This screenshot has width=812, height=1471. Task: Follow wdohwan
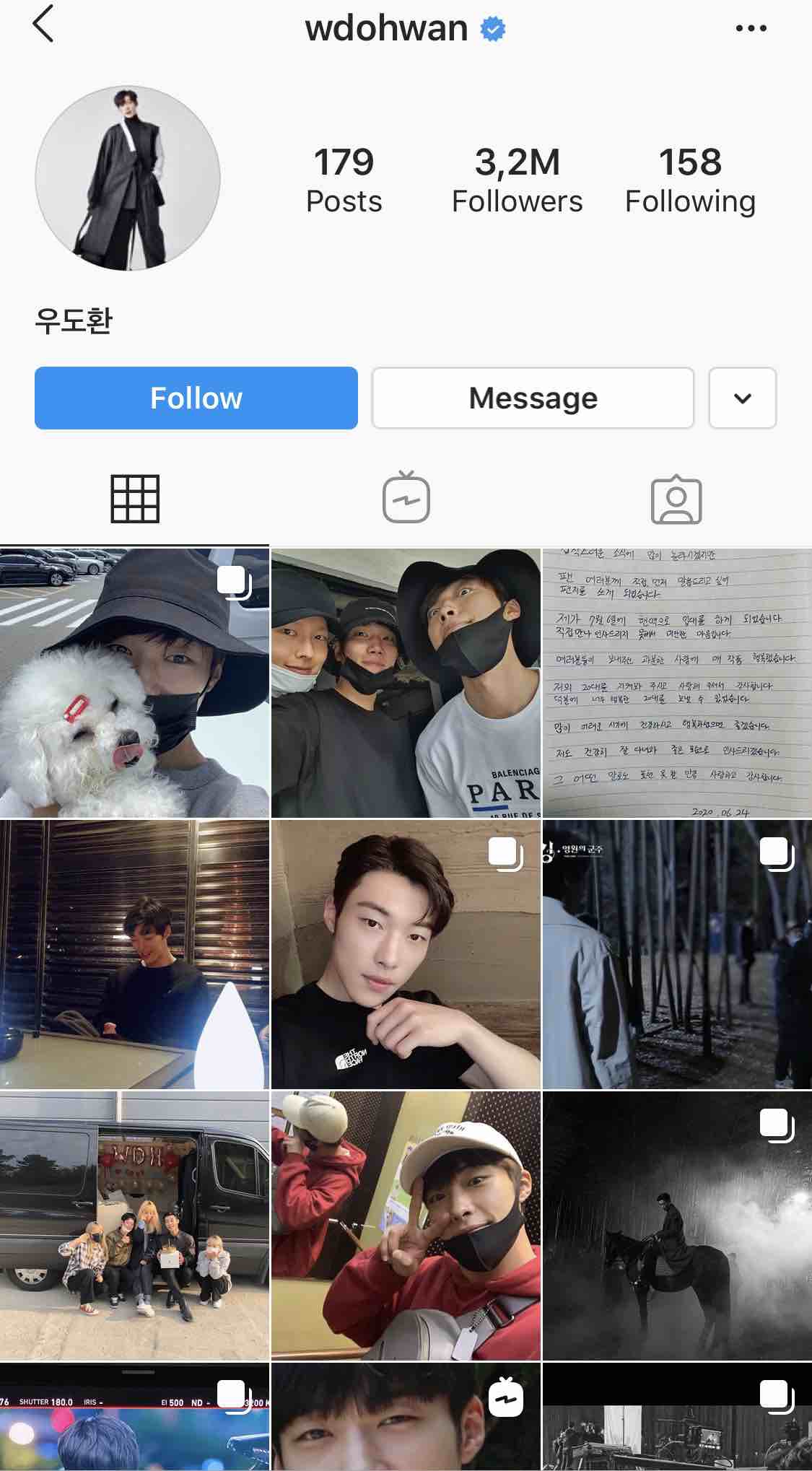coord(196,398)
